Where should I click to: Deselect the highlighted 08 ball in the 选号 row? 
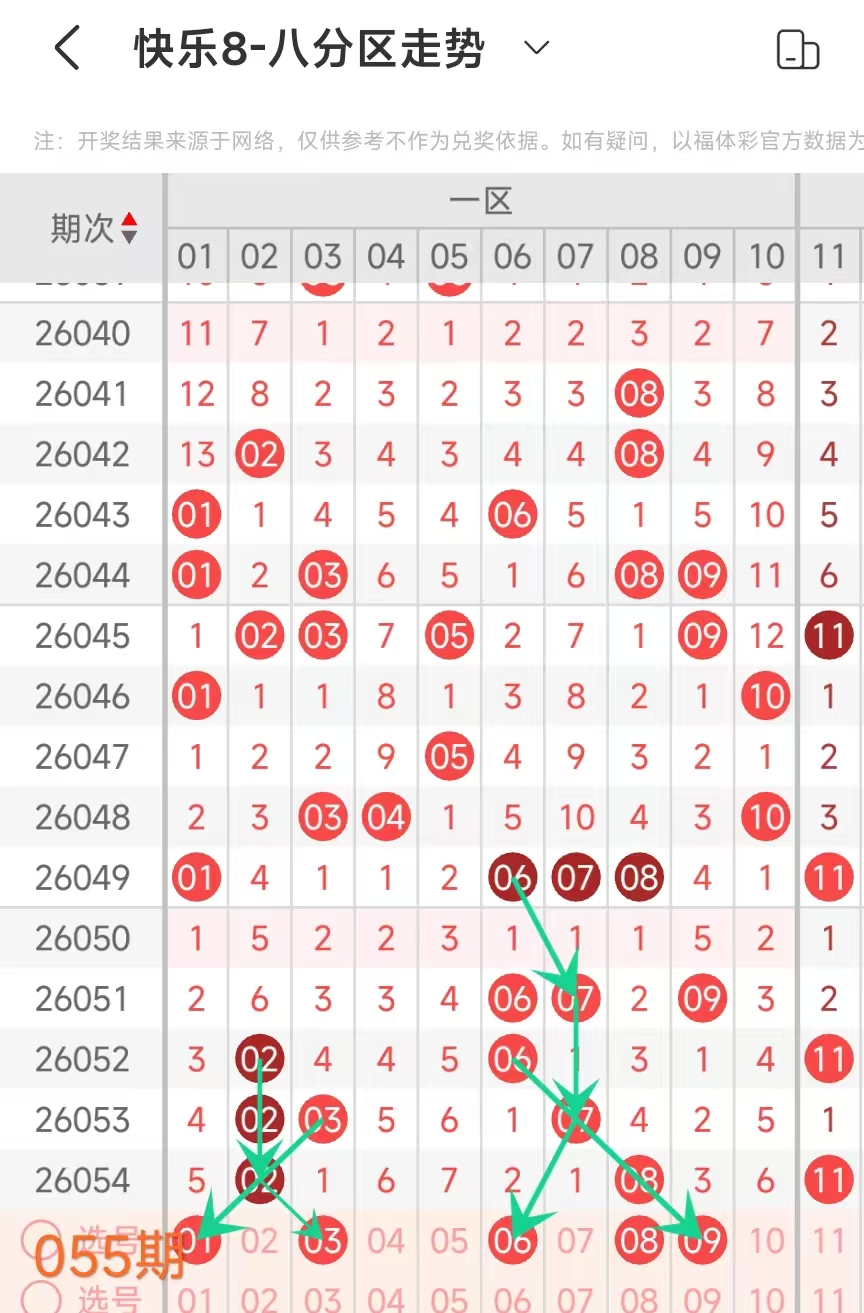point(639,1241)
